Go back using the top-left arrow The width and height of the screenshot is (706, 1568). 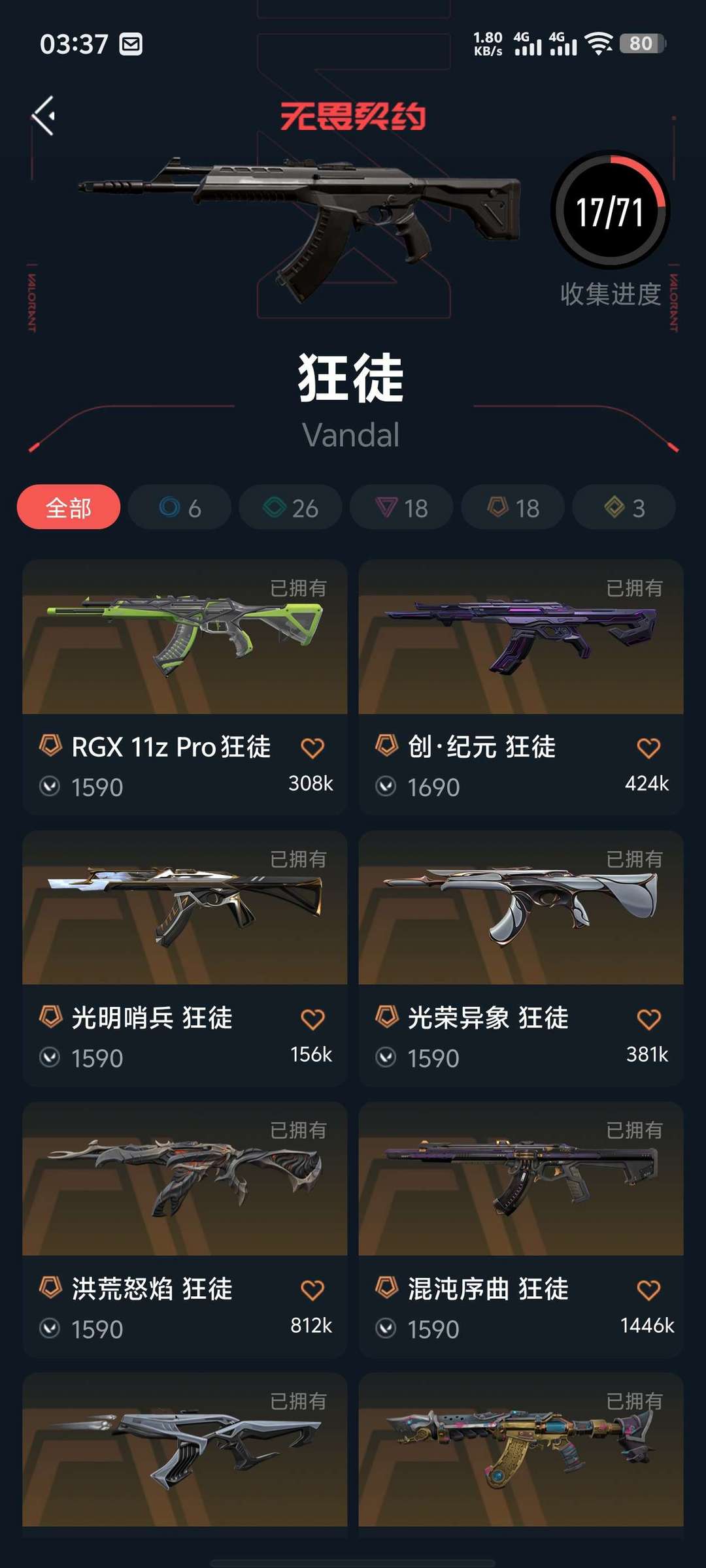[44, 116]
